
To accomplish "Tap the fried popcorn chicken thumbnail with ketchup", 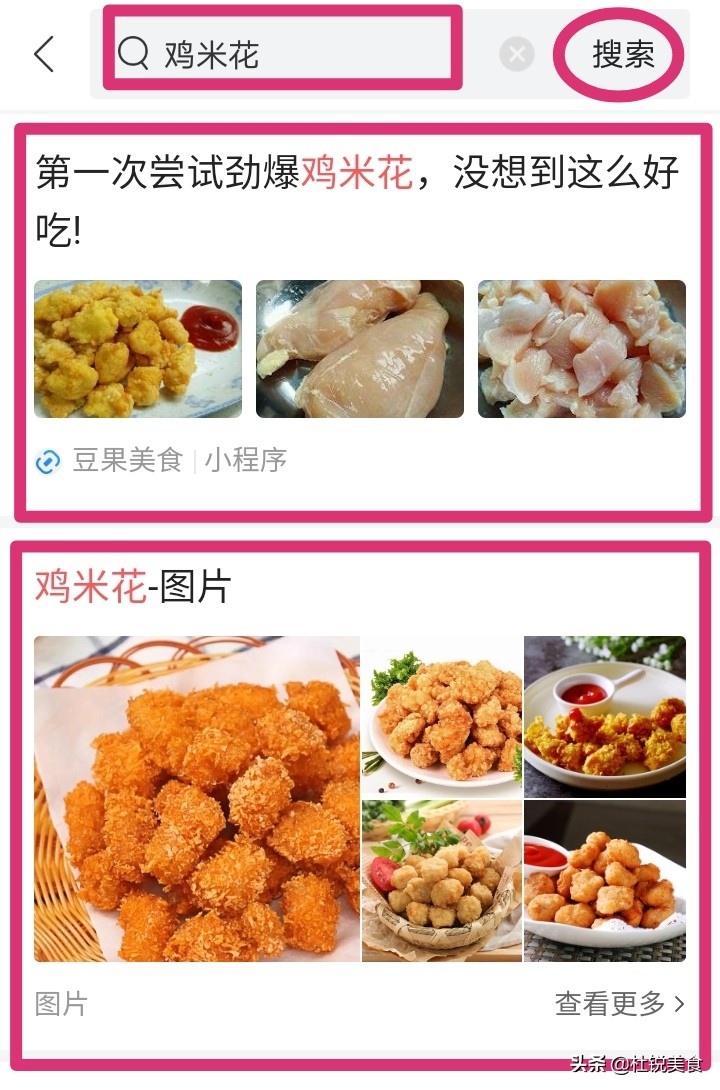I will (x=138, y=349).
